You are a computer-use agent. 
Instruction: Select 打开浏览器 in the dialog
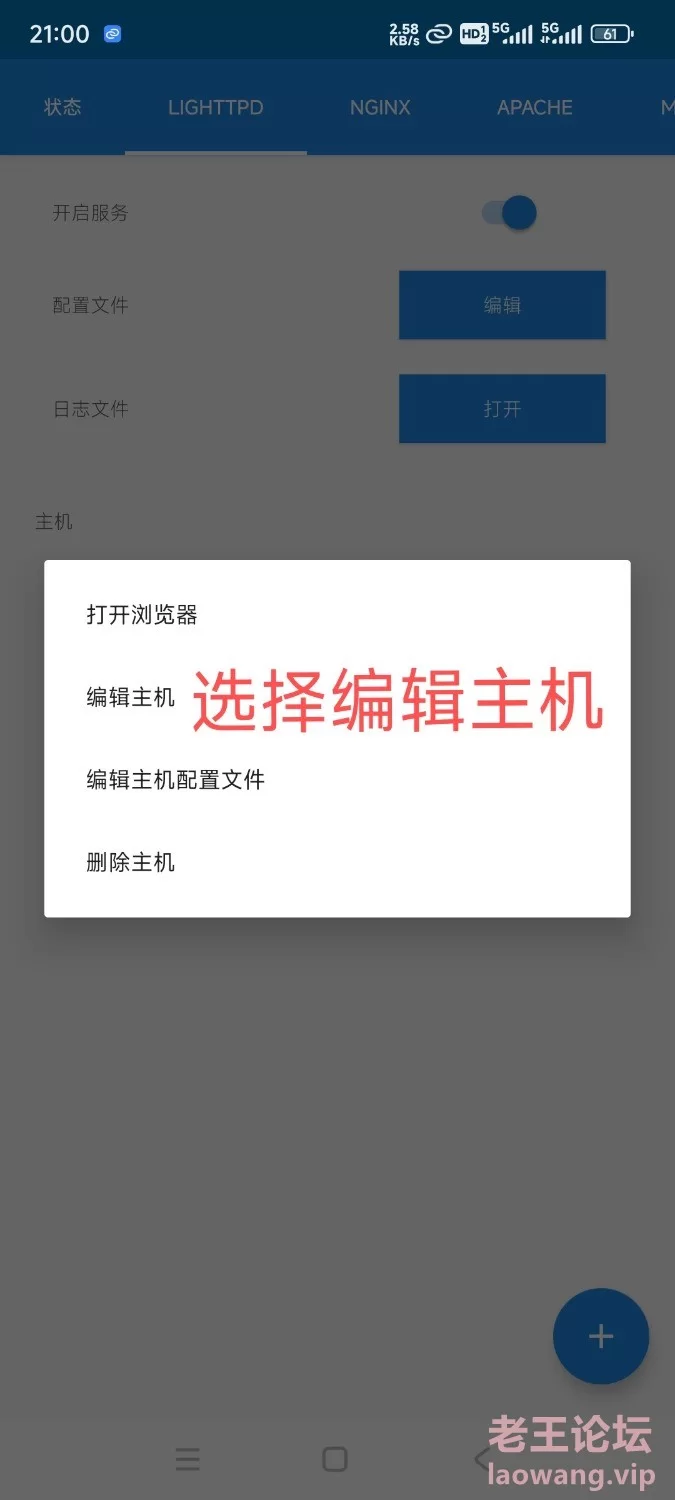[x=337, y=614]
